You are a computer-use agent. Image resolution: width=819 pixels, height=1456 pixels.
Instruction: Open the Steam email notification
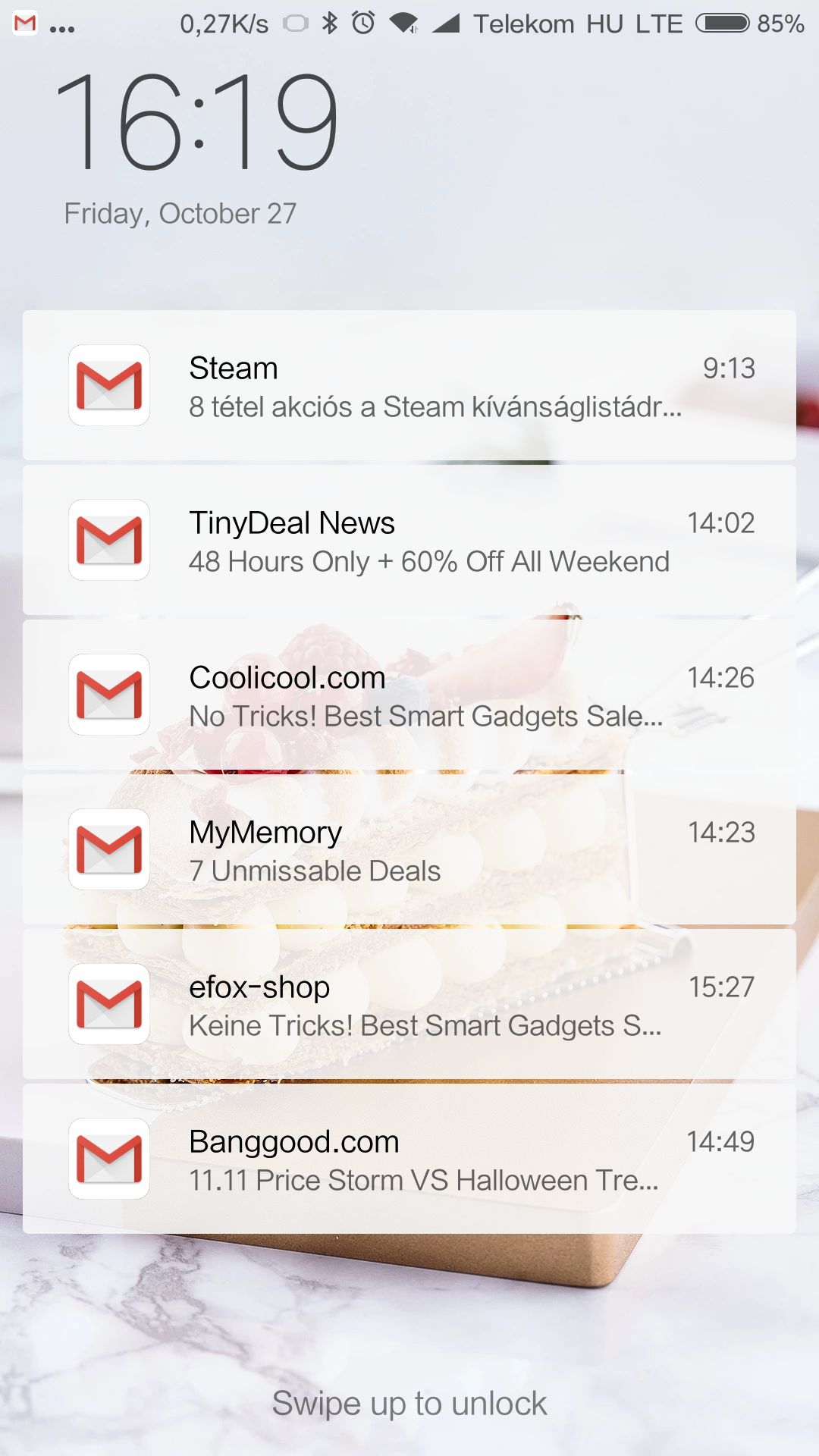[x=409, y=385]
